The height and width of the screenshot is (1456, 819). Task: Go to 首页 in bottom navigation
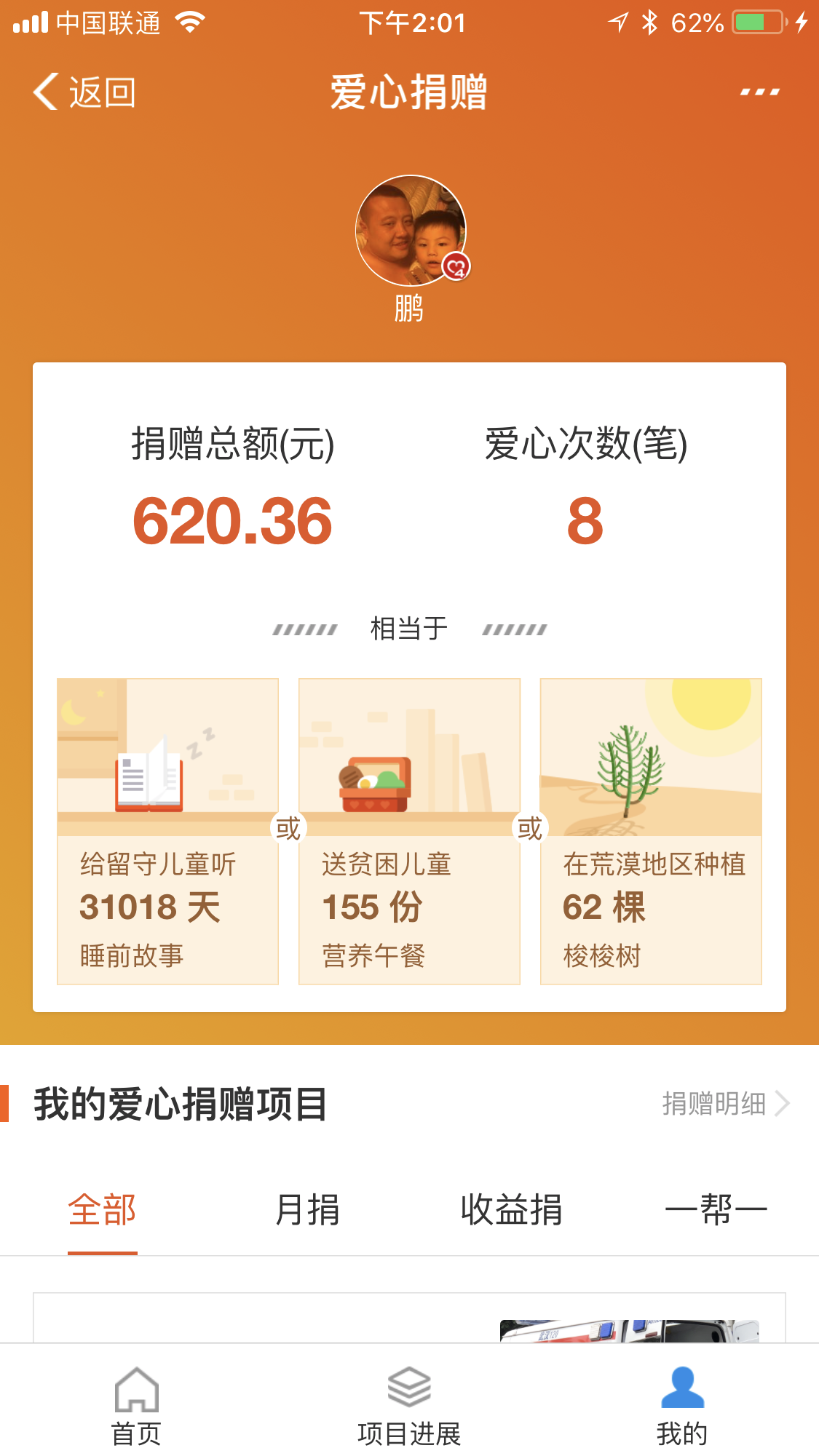point(136,1406)
